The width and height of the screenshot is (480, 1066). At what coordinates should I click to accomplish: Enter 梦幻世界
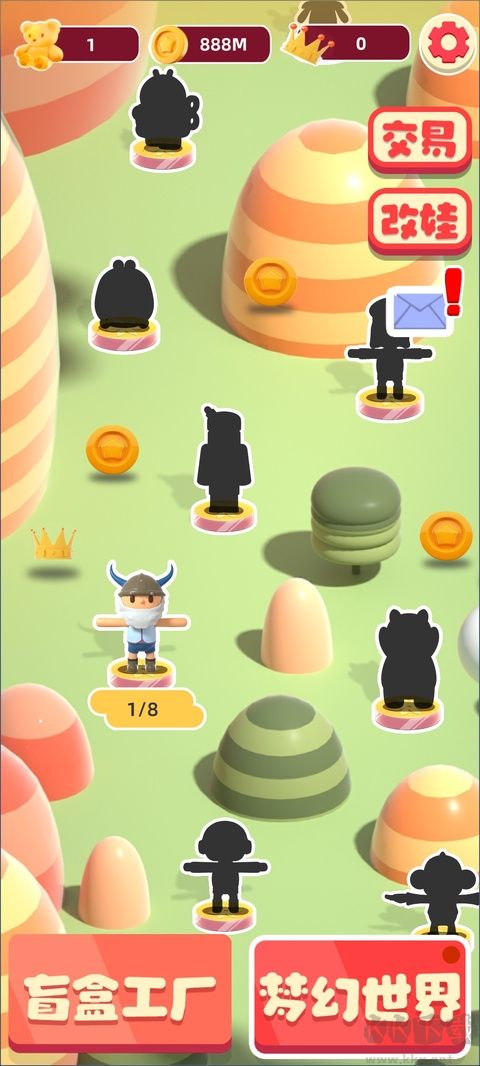coord(360,997)
